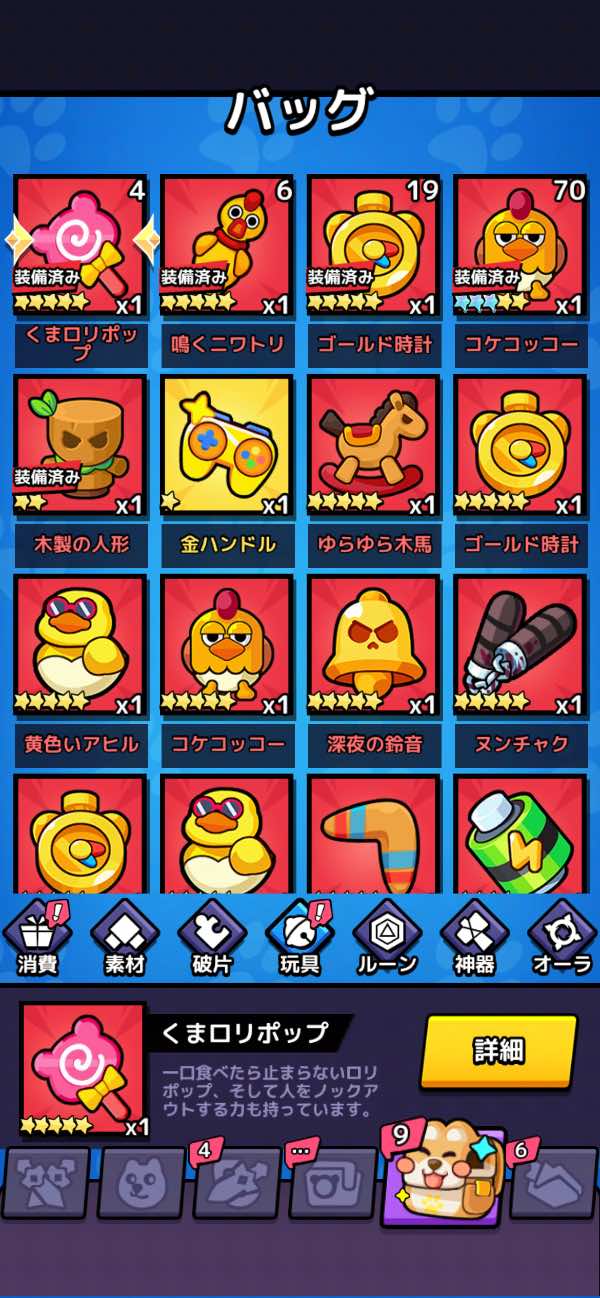This screenshot has width=600, height=1298.
Task: Tap the くまロリポップ item in the grid
Action: coord(80,246)
